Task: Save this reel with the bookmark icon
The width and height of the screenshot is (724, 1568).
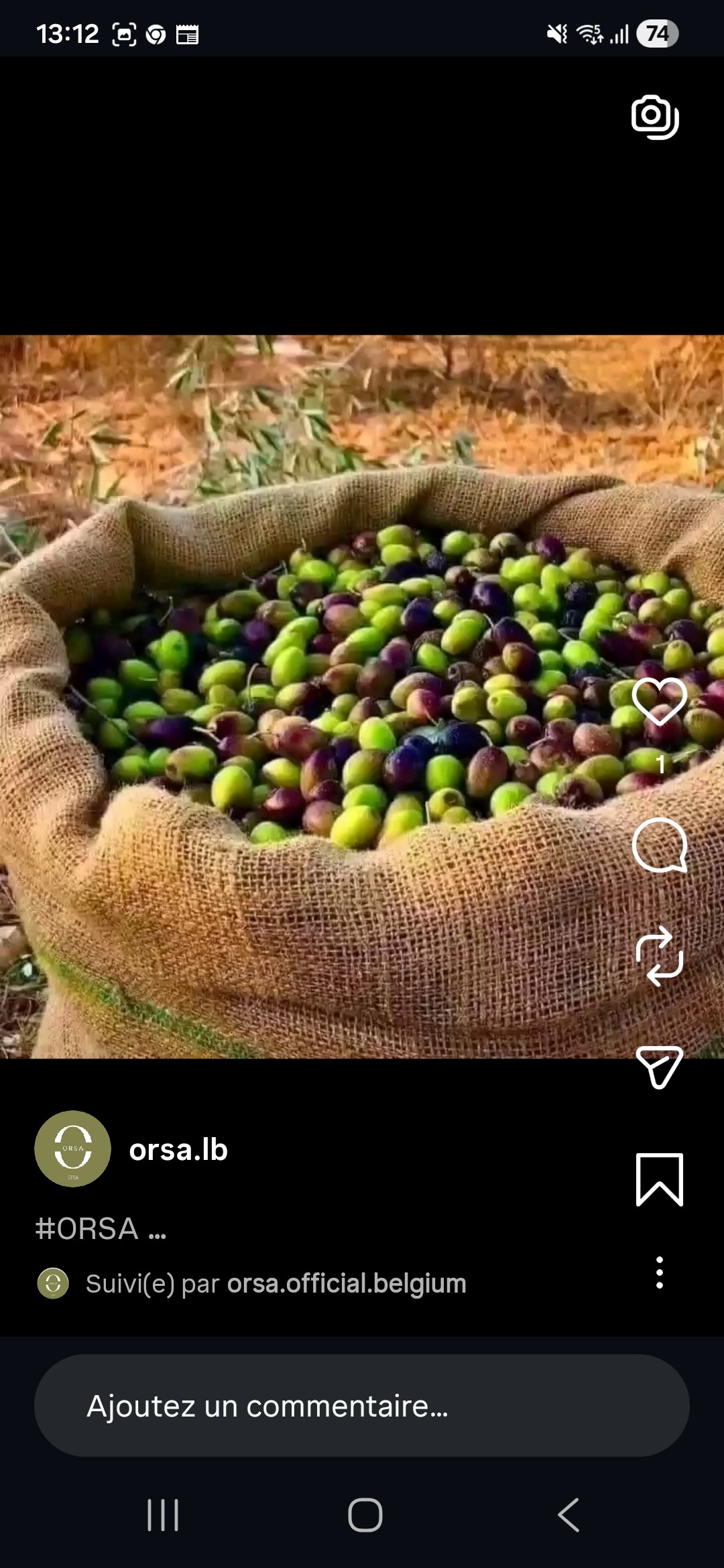Action: pos(660,1179)
